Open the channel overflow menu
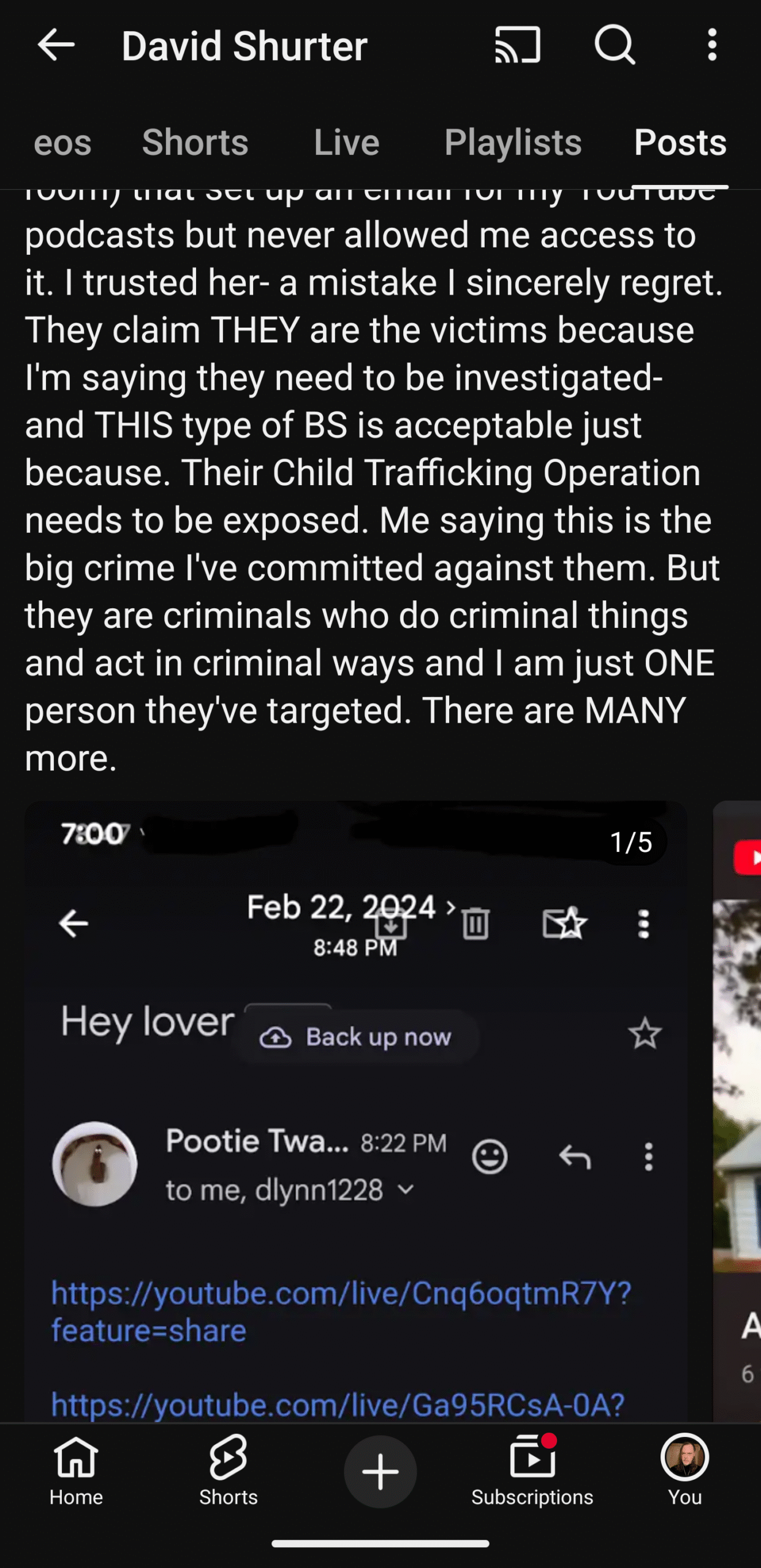This screenshot has height=1568, width=761. pyautogui.click(x=711, y=45)
